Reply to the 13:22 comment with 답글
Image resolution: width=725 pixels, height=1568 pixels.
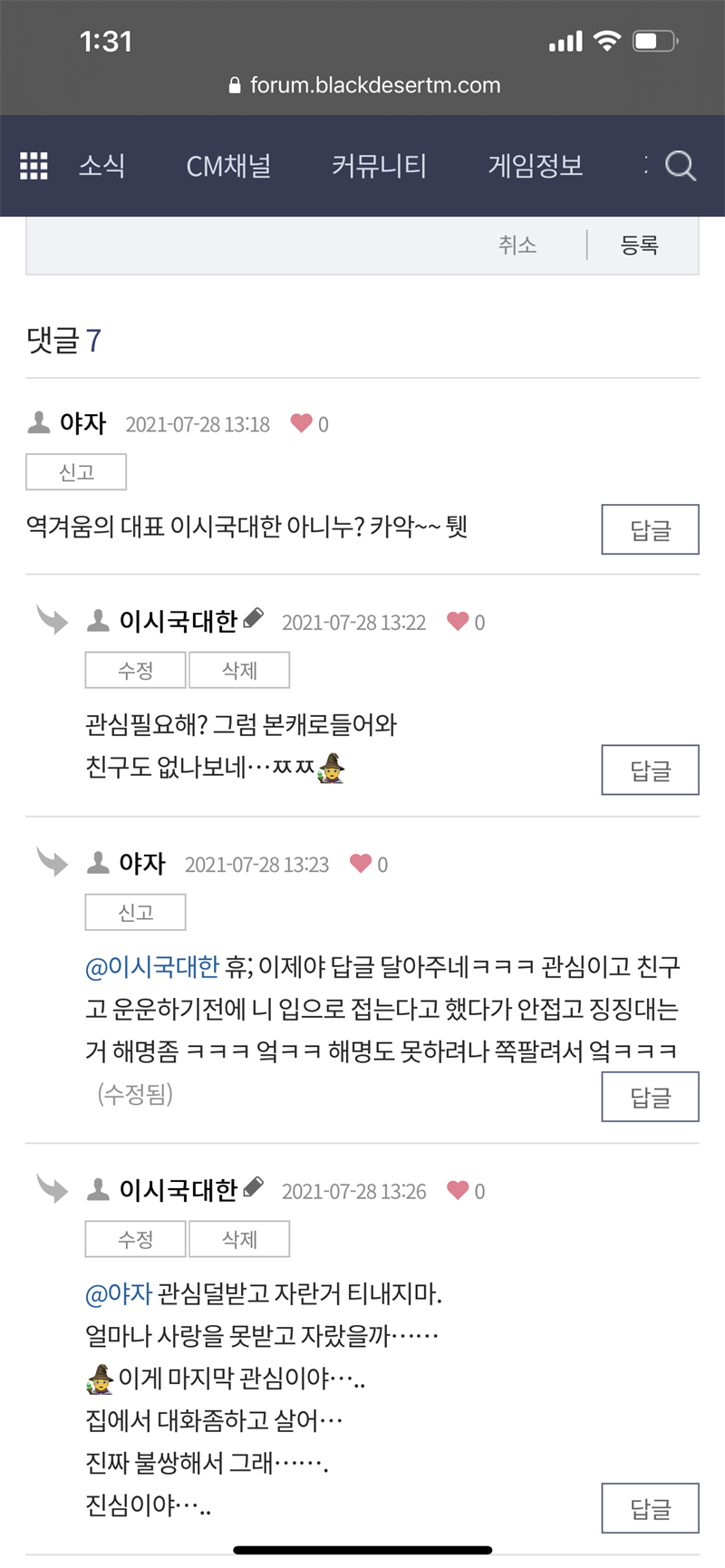pyautogui.click(x=650, y=770)
